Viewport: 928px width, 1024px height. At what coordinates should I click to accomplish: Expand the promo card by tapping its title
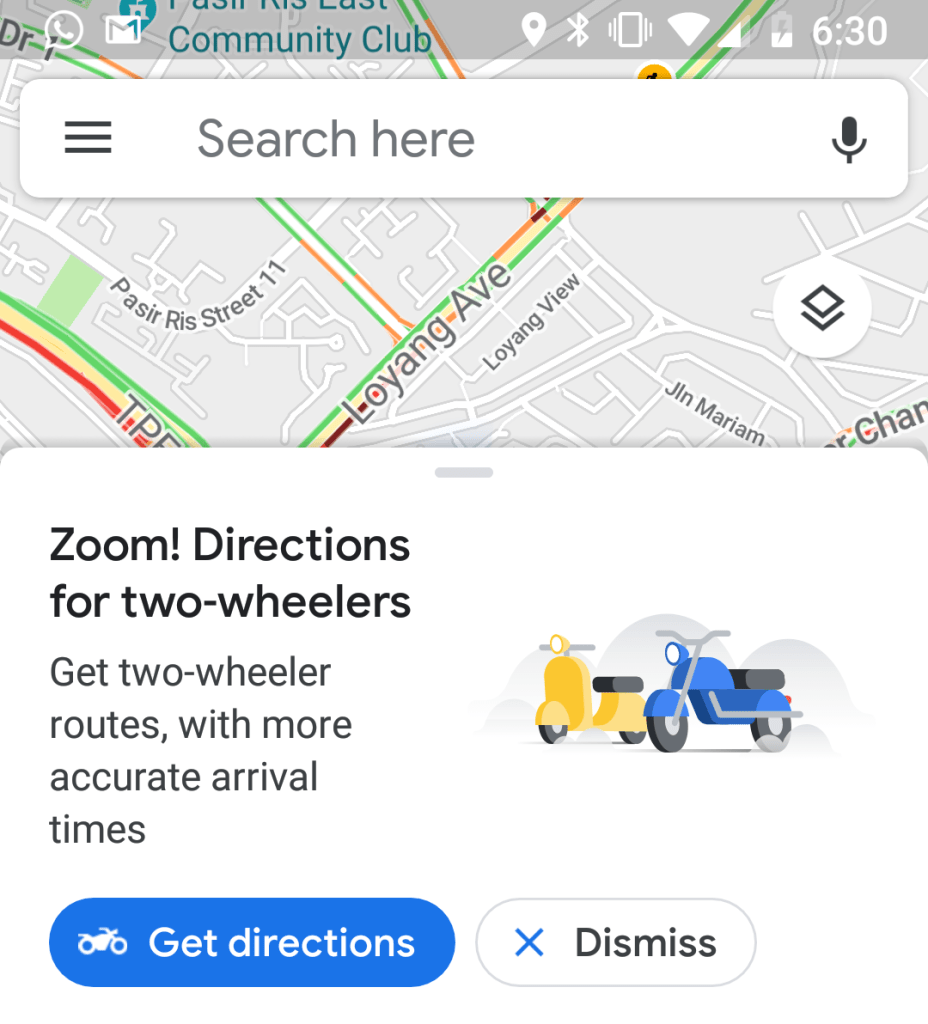point(229,572)
